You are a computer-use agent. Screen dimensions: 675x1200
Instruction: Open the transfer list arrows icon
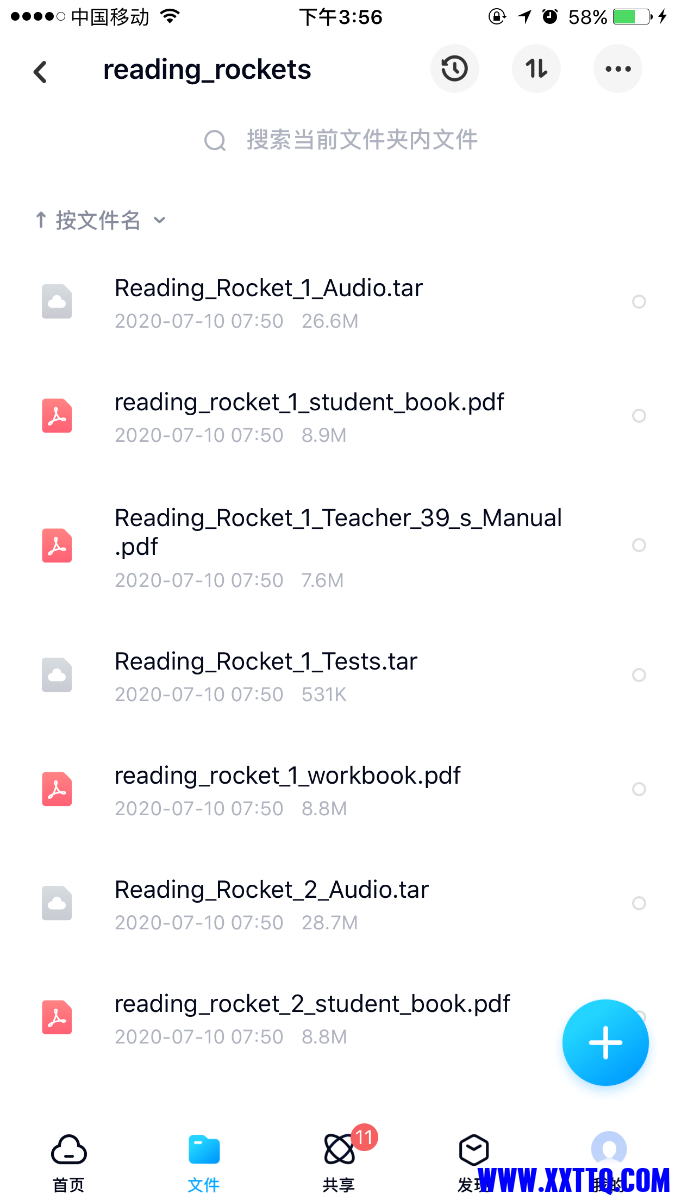536,69
